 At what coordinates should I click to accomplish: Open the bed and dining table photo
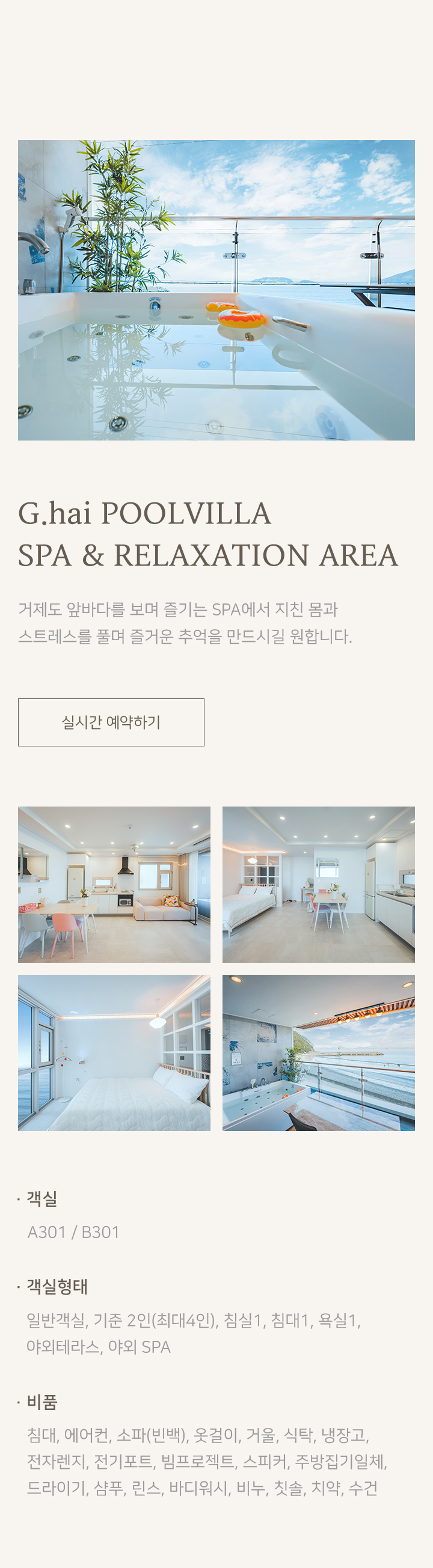point(319,884)
